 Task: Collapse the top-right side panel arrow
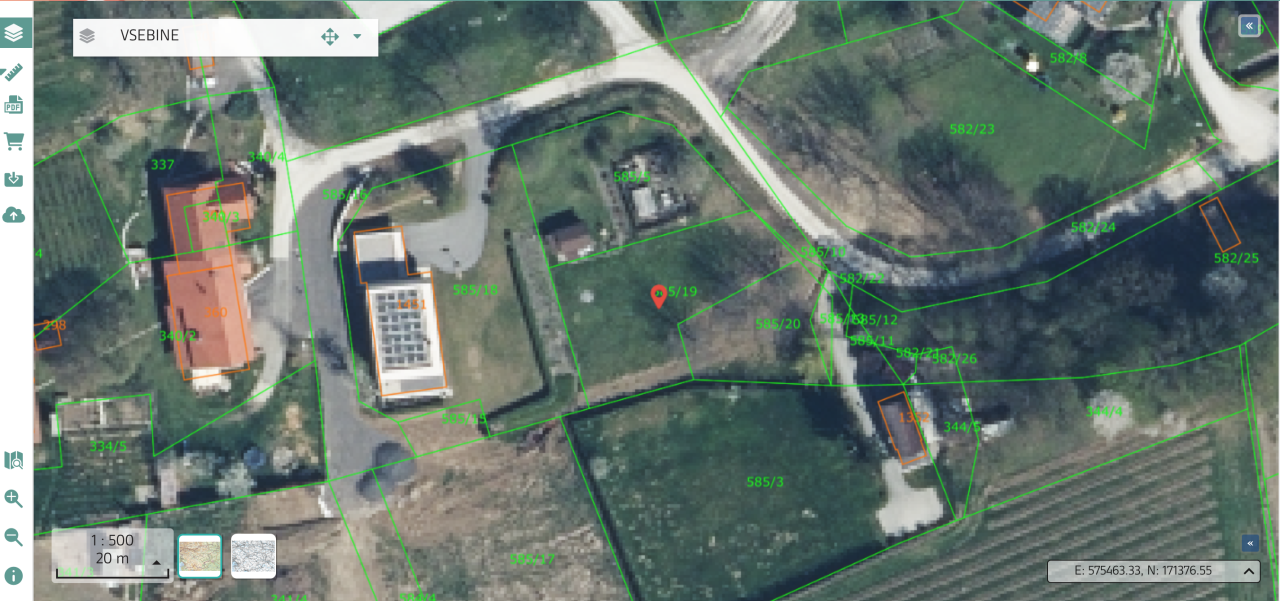[1249, 26]
